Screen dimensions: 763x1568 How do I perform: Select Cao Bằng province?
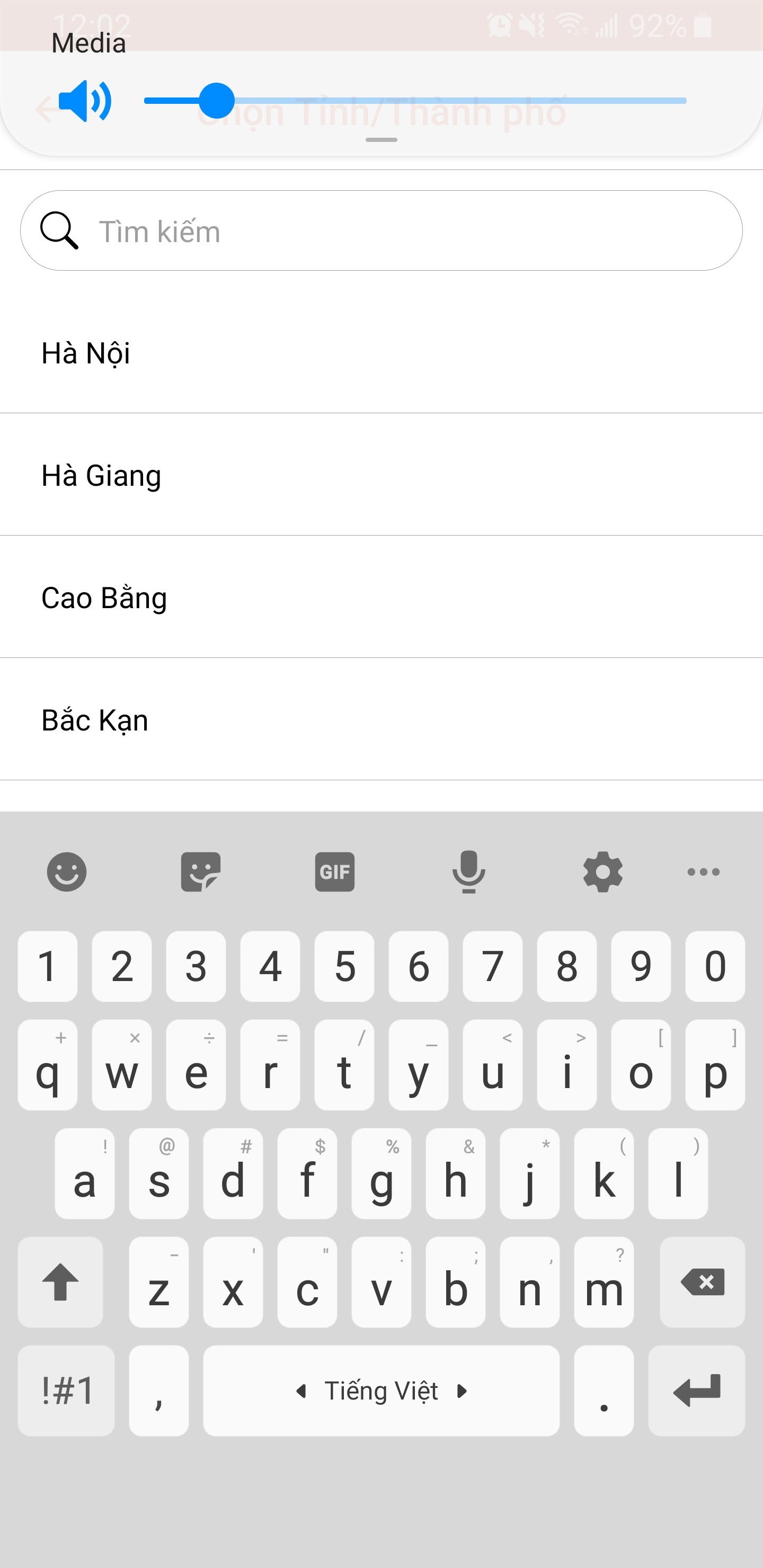[381, 598]
